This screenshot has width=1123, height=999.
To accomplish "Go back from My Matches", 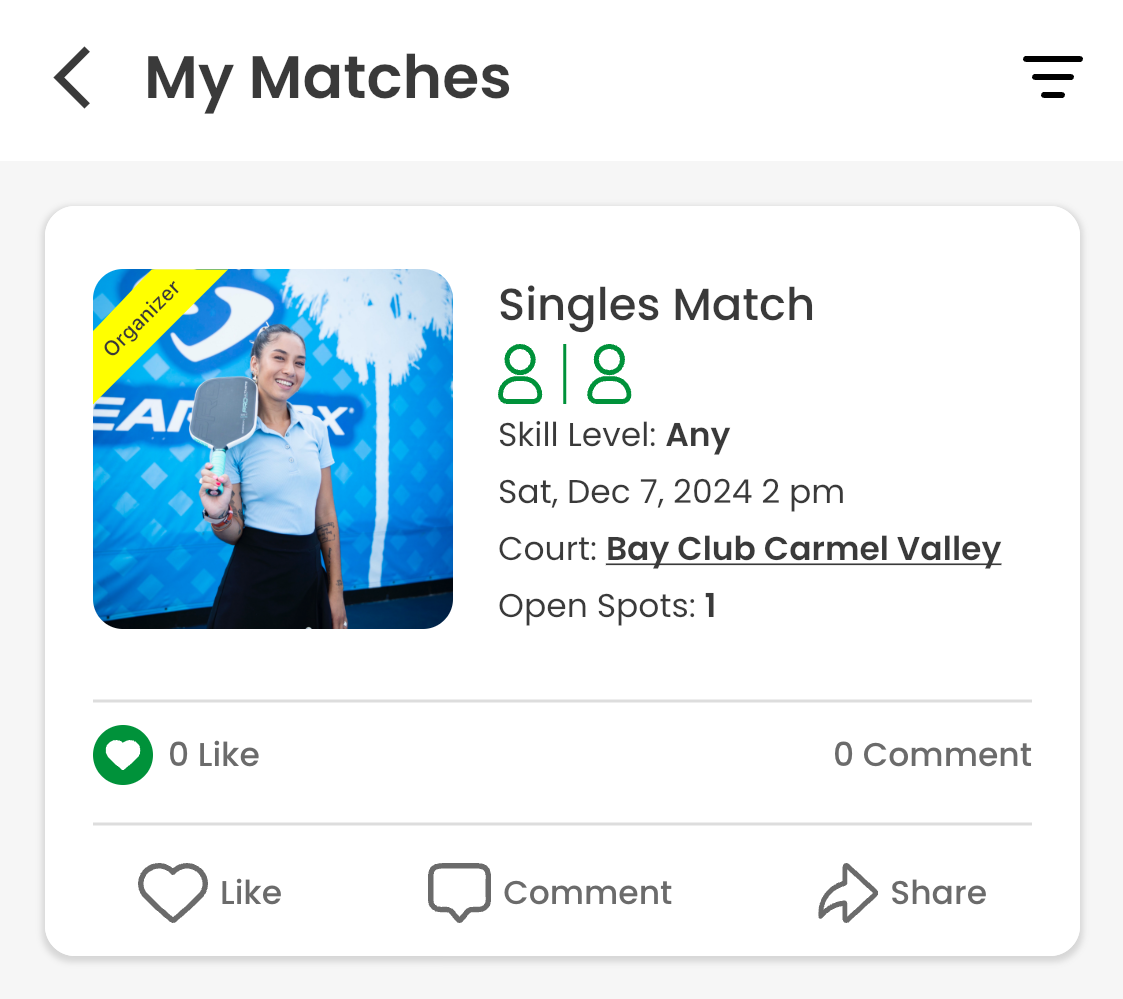I will pos(72,78).
